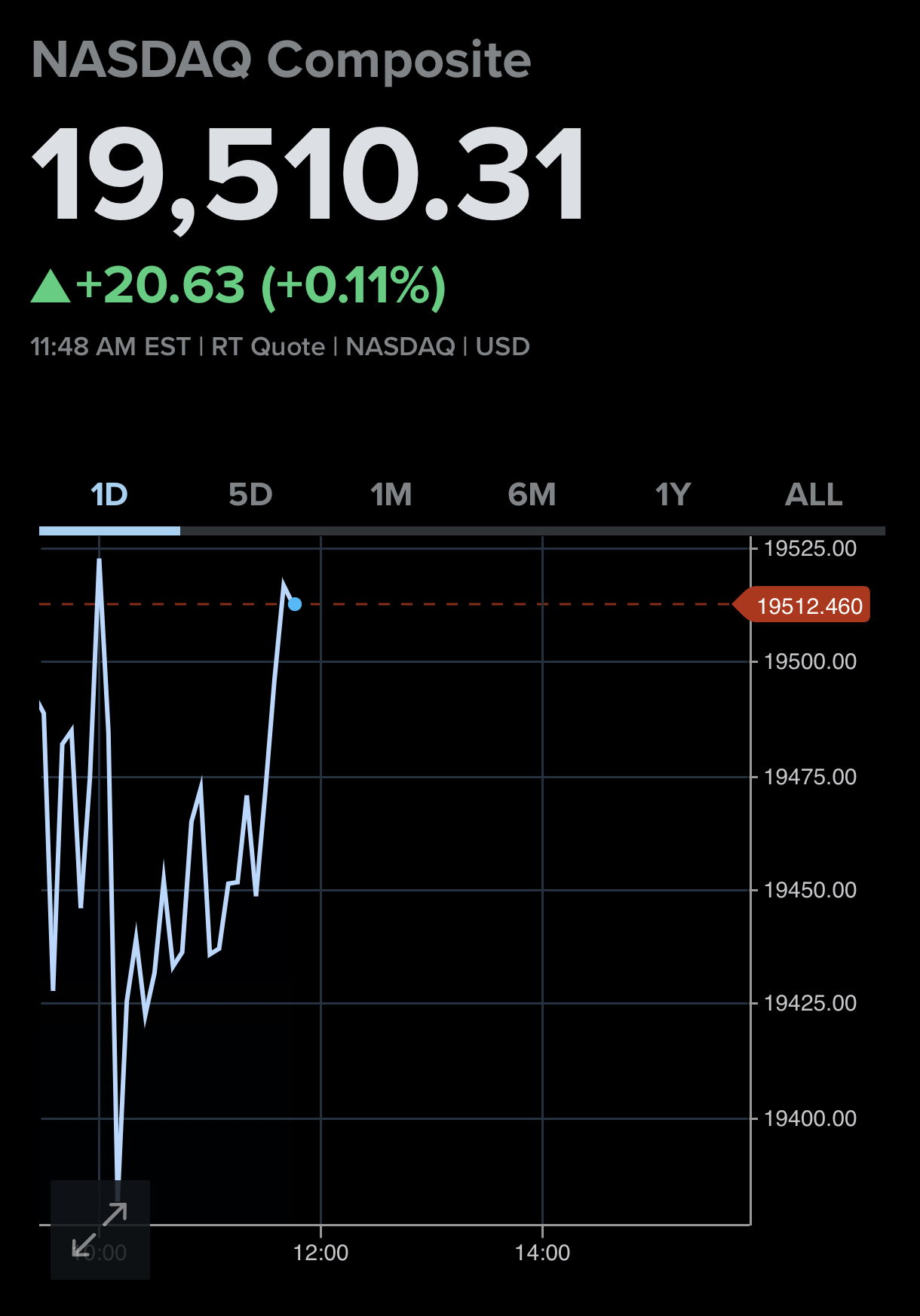Switch to the 6M chart range
920x1316 pixels.
pos(532,495)
